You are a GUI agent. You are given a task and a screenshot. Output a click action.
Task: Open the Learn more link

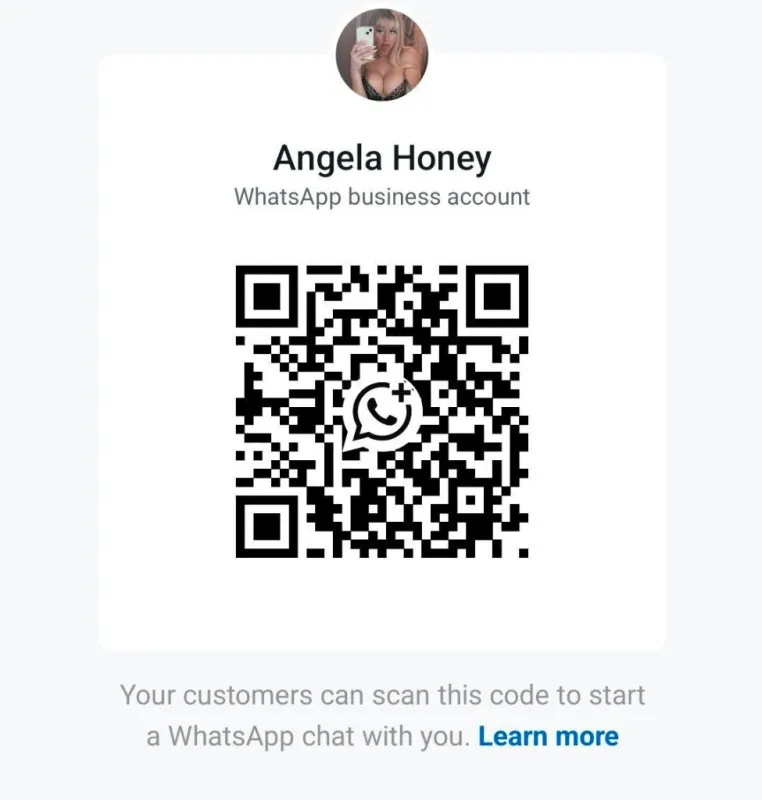point(548,737)
